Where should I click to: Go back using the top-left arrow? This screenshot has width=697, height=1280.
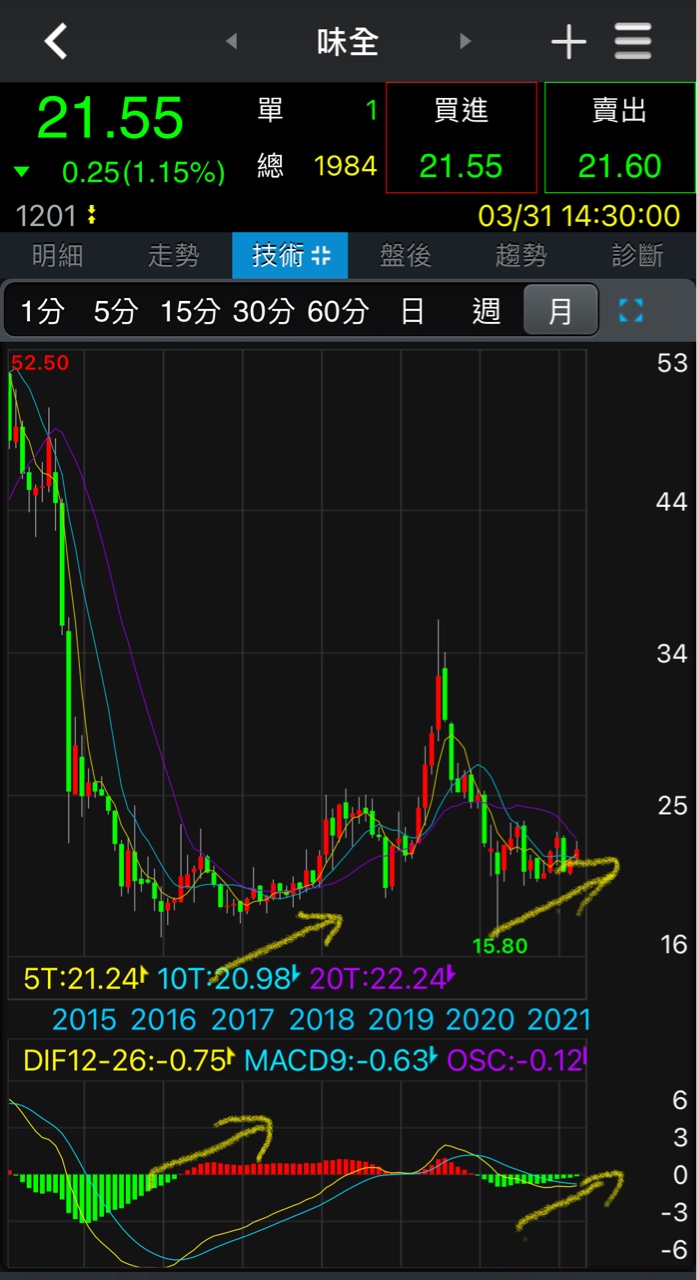pos(57,41)
